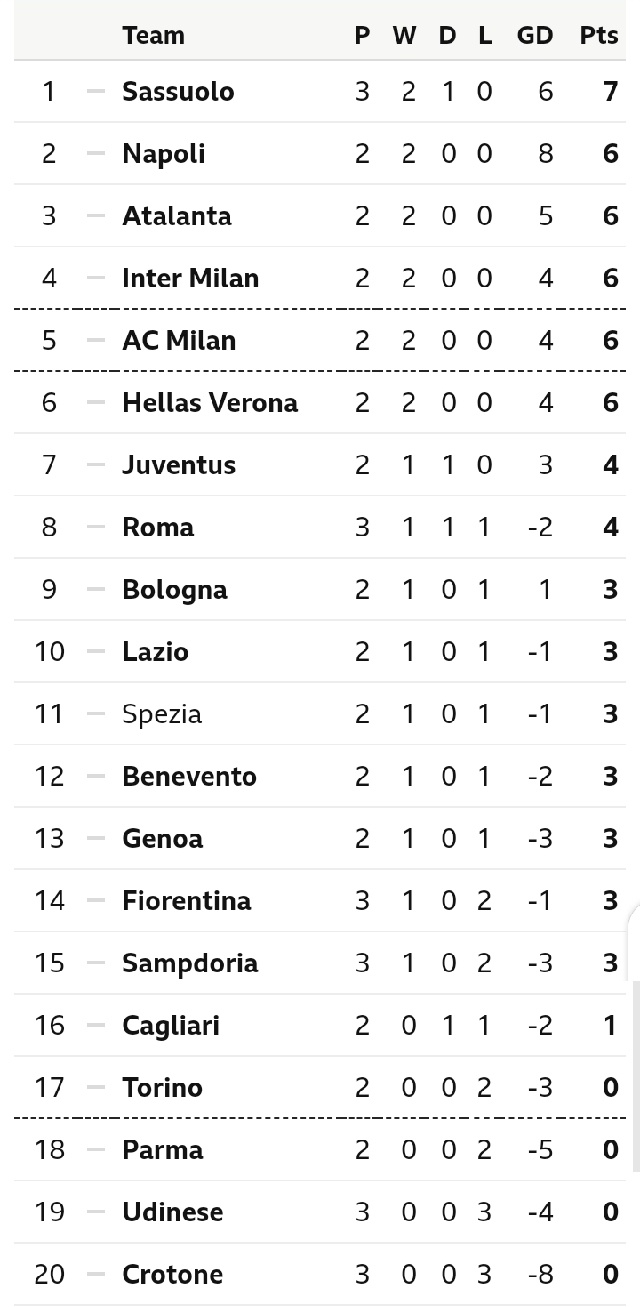Viewport: 640px width, 1307px height.
Task: Open AC Milan's team page
Action: (x=179, y=341)
